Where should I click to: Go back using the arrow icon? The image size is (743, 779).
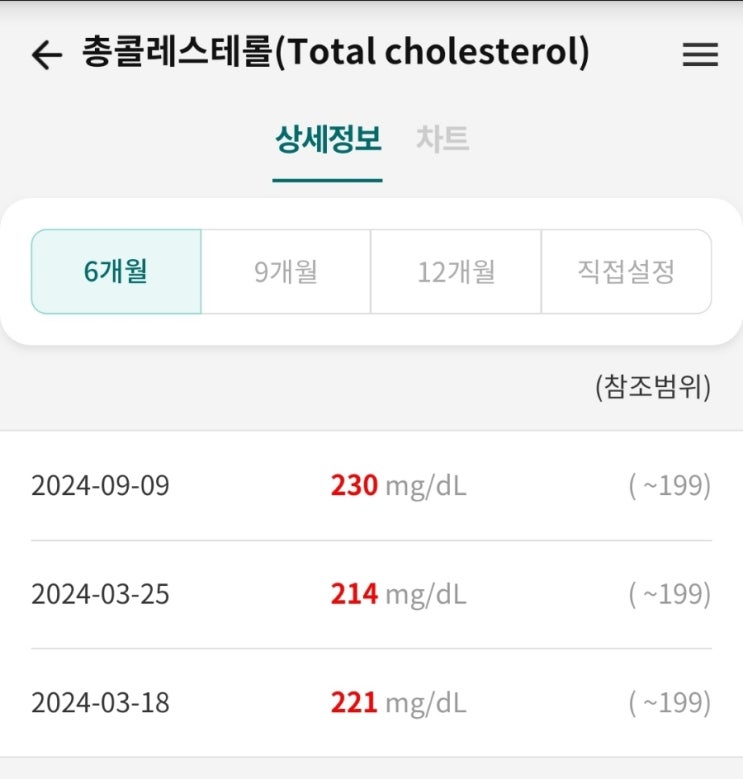pos(47,55)
